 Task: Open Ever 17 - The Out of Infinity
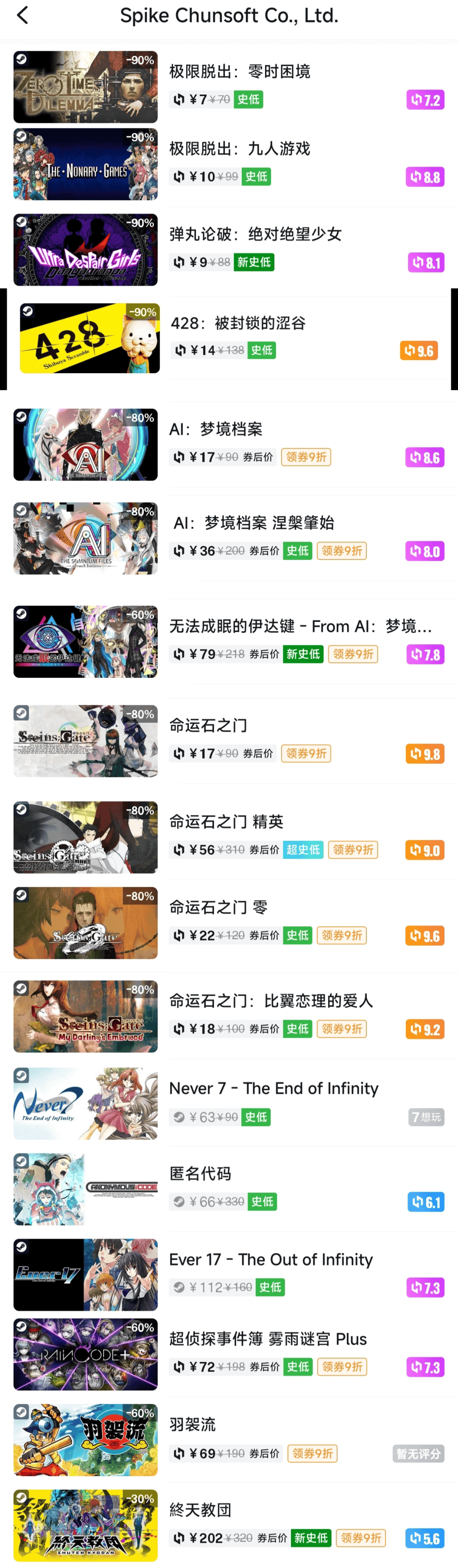pyautogui.click(x=271, y=1259)
